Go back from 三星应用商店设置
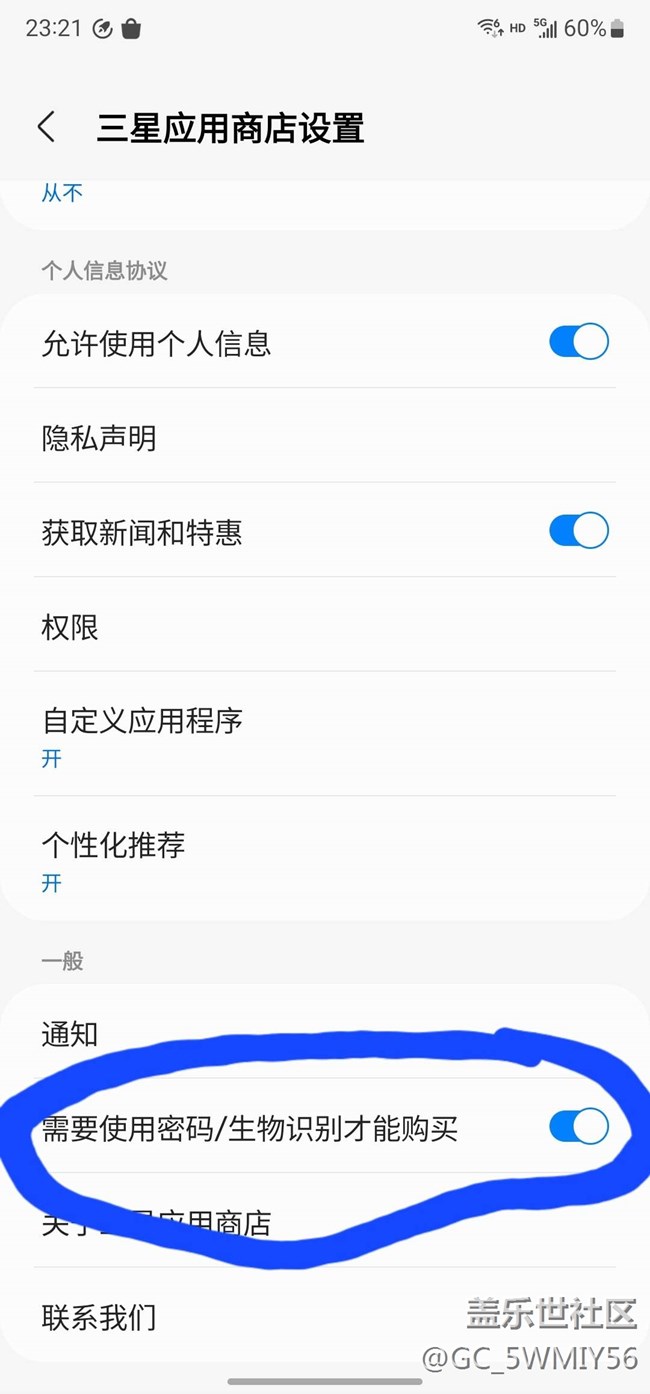 46,128
